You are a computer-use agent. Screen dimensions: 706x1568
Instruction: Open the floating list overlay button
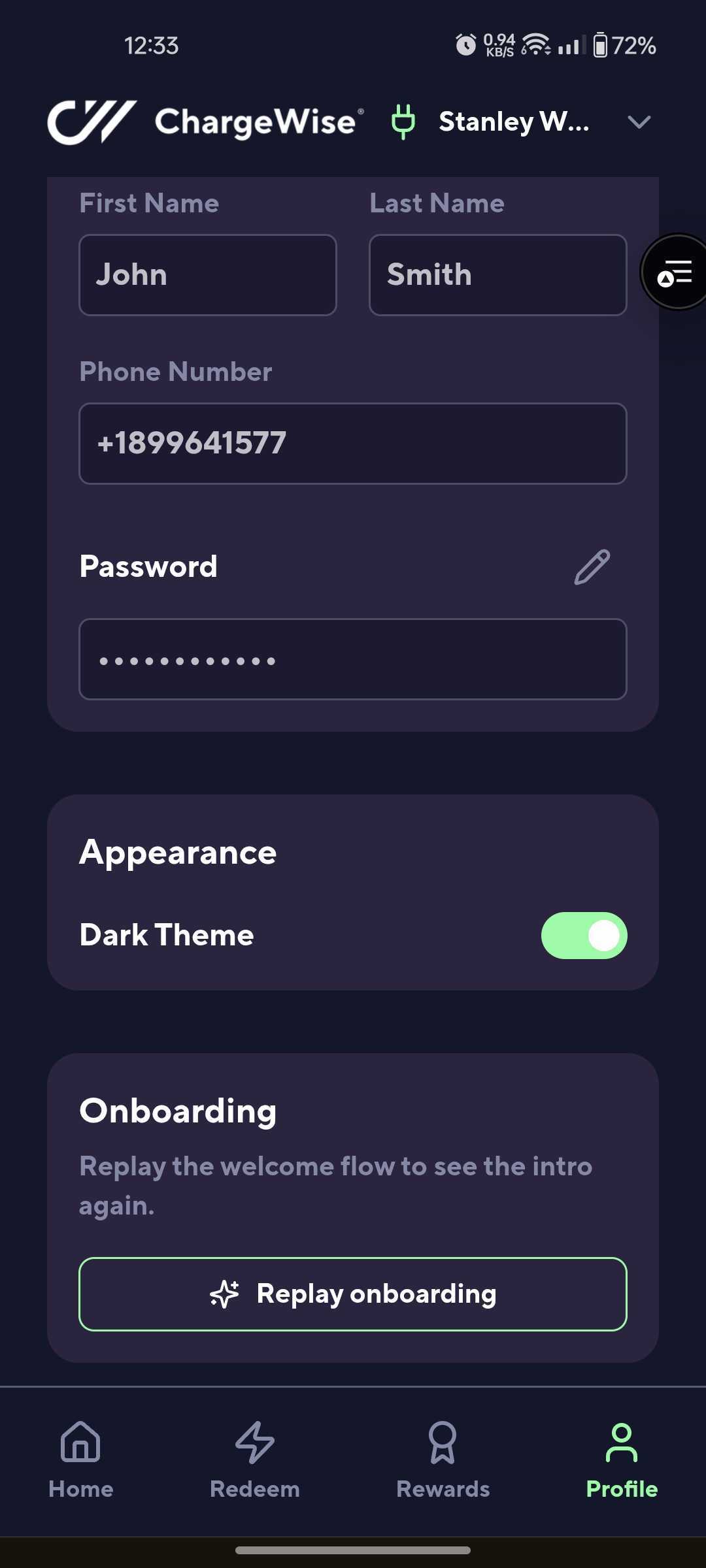click(676, 272)
